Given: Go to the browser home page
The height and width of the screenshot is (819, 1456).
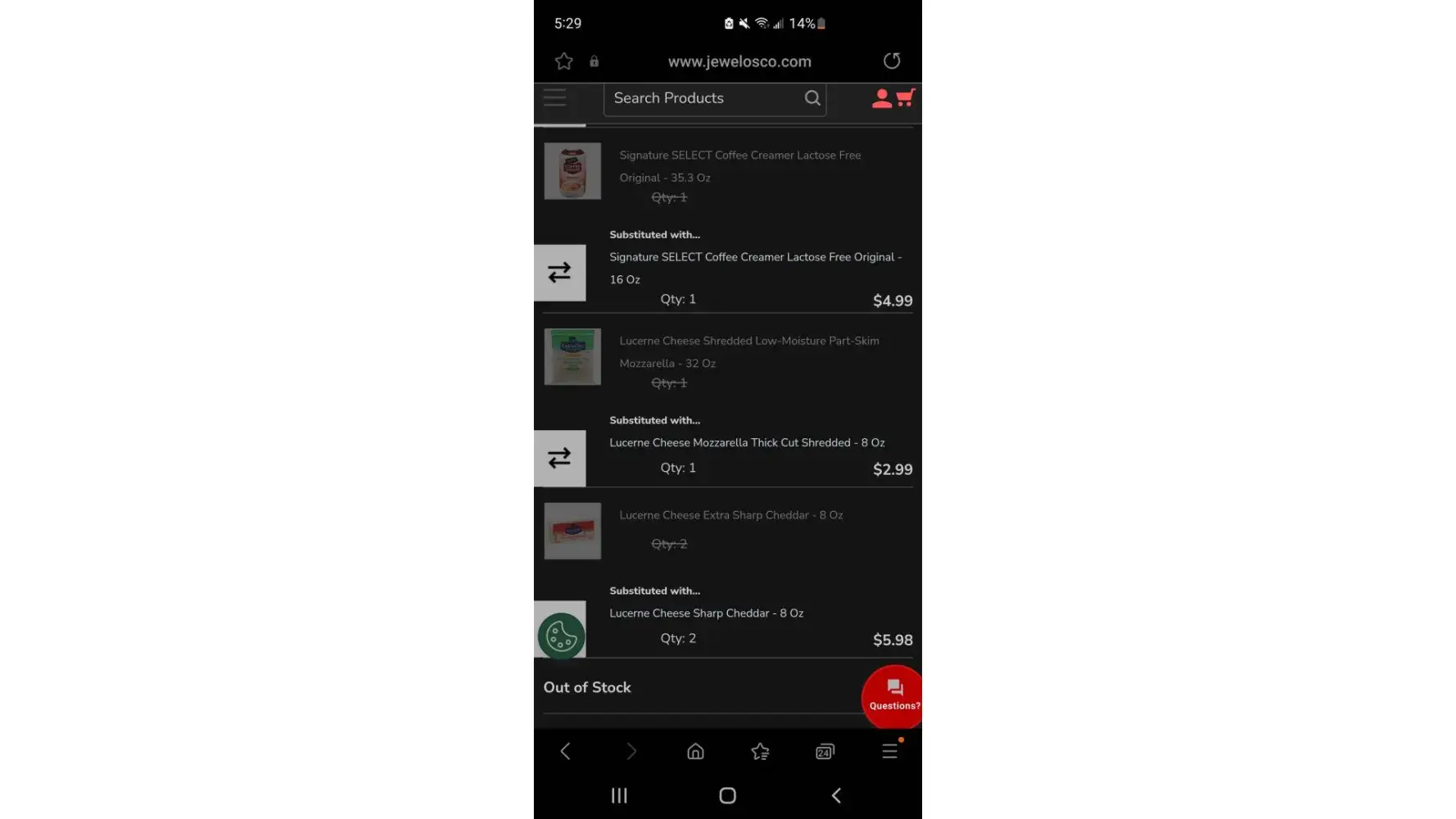Looking at the screenshot, I should (x=695, y=751).
